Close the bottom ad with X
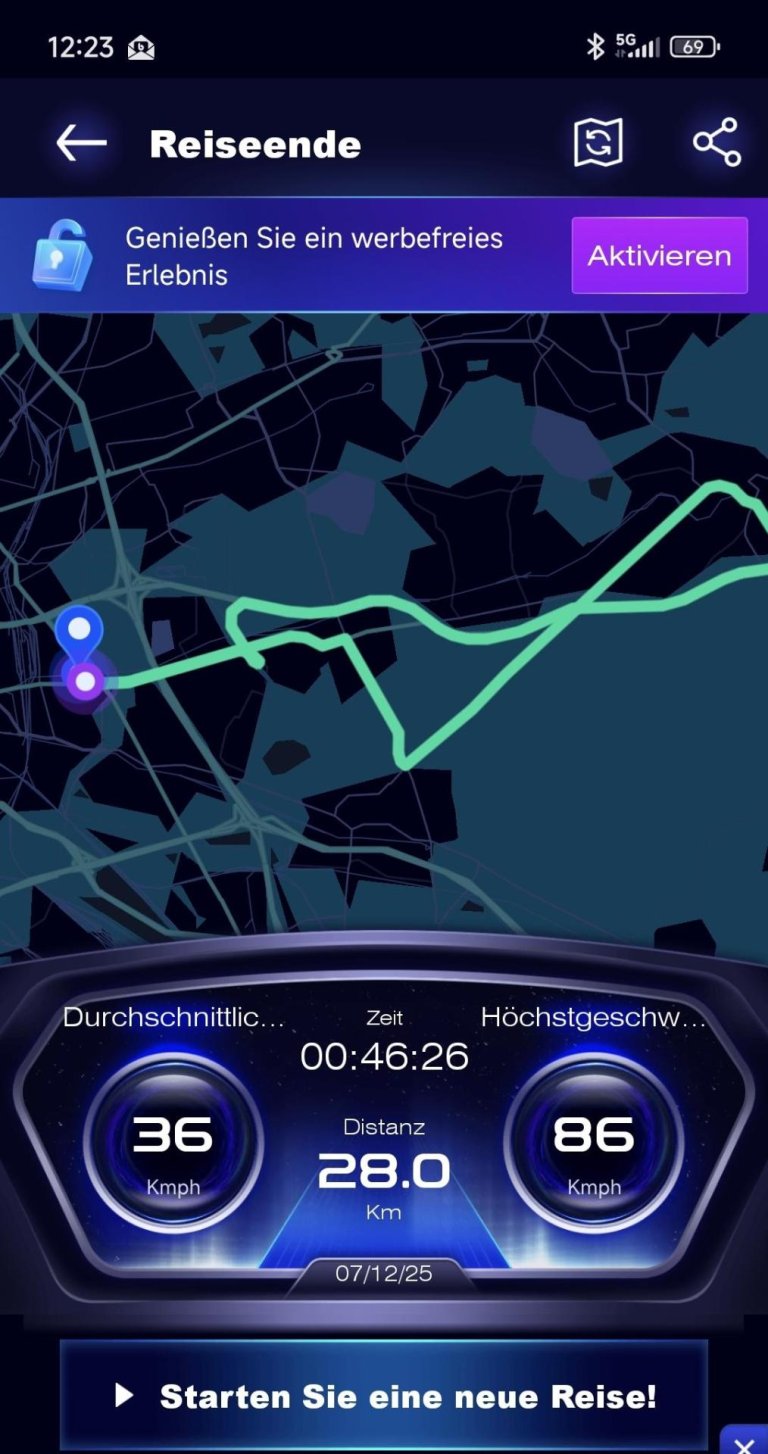Screen dimensions: 768x1454 [x=744, y=1444]
